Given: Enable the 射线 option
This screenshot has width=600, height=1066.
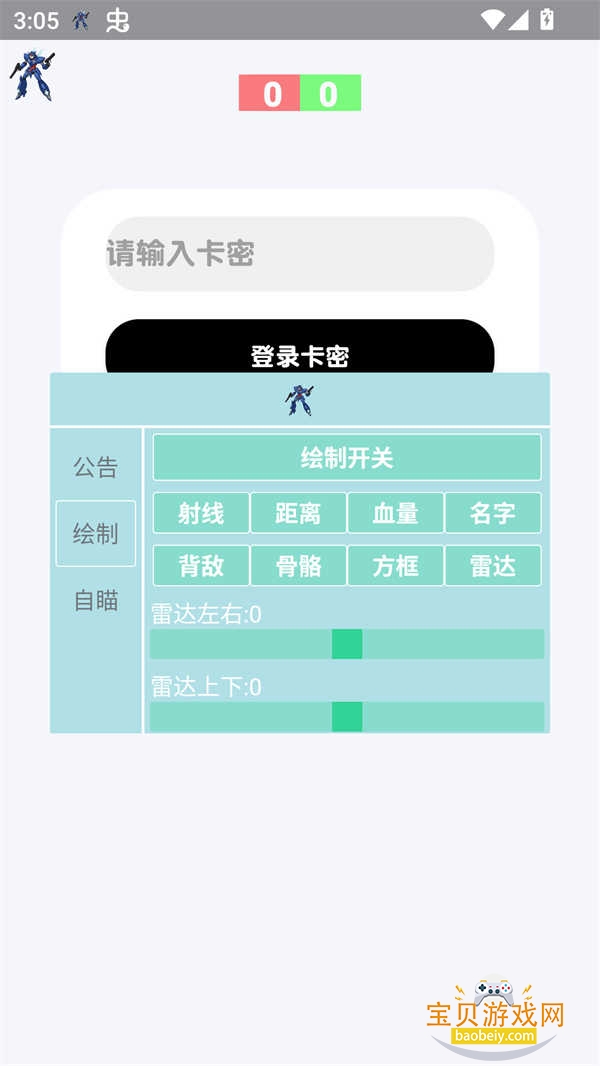Looking at the screenshot, I should point(201,513).
